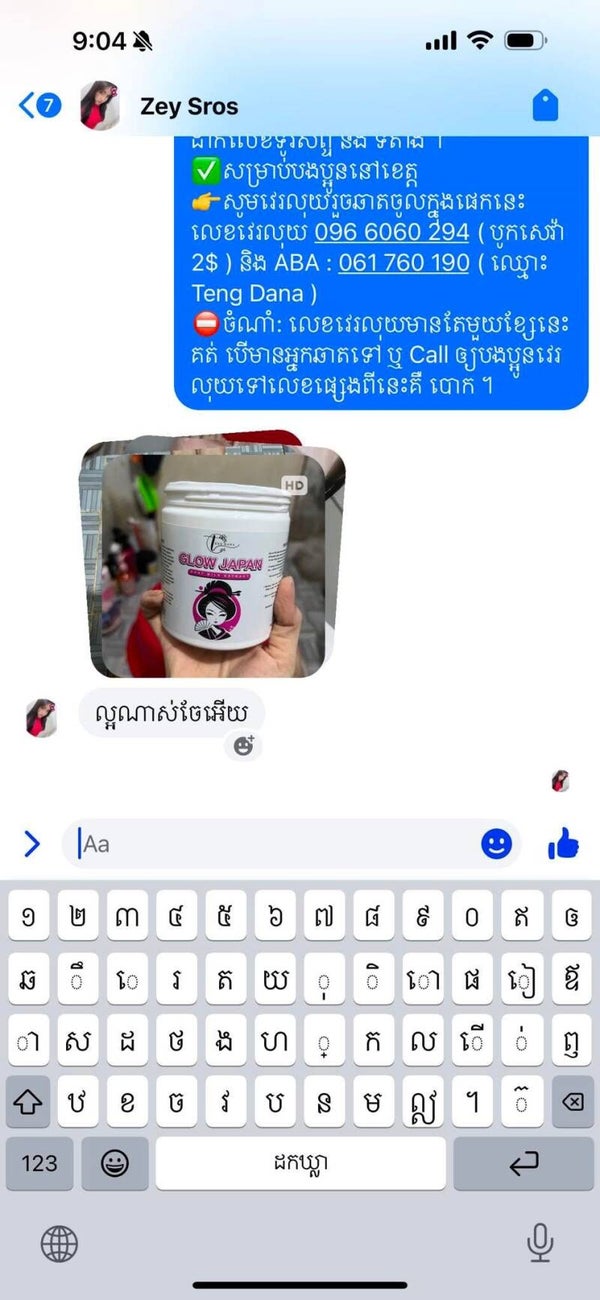The height and width of the screenshot is (1300, 600).
Task: Hit the backspace key
Action: pos(572,1102)
